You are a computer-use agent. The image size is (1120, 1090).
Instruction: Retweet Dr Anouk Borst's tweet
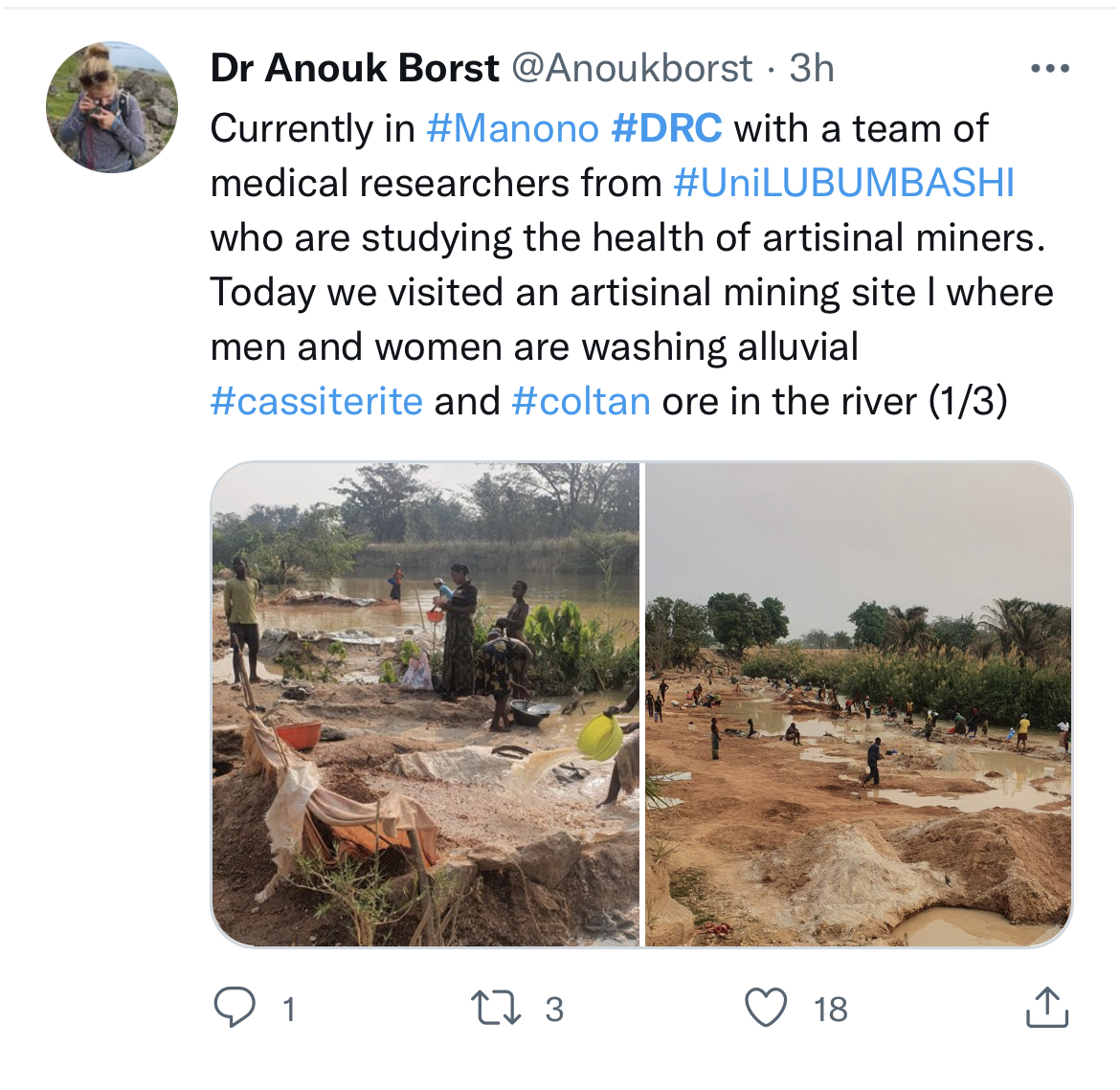coord(496,1008)
